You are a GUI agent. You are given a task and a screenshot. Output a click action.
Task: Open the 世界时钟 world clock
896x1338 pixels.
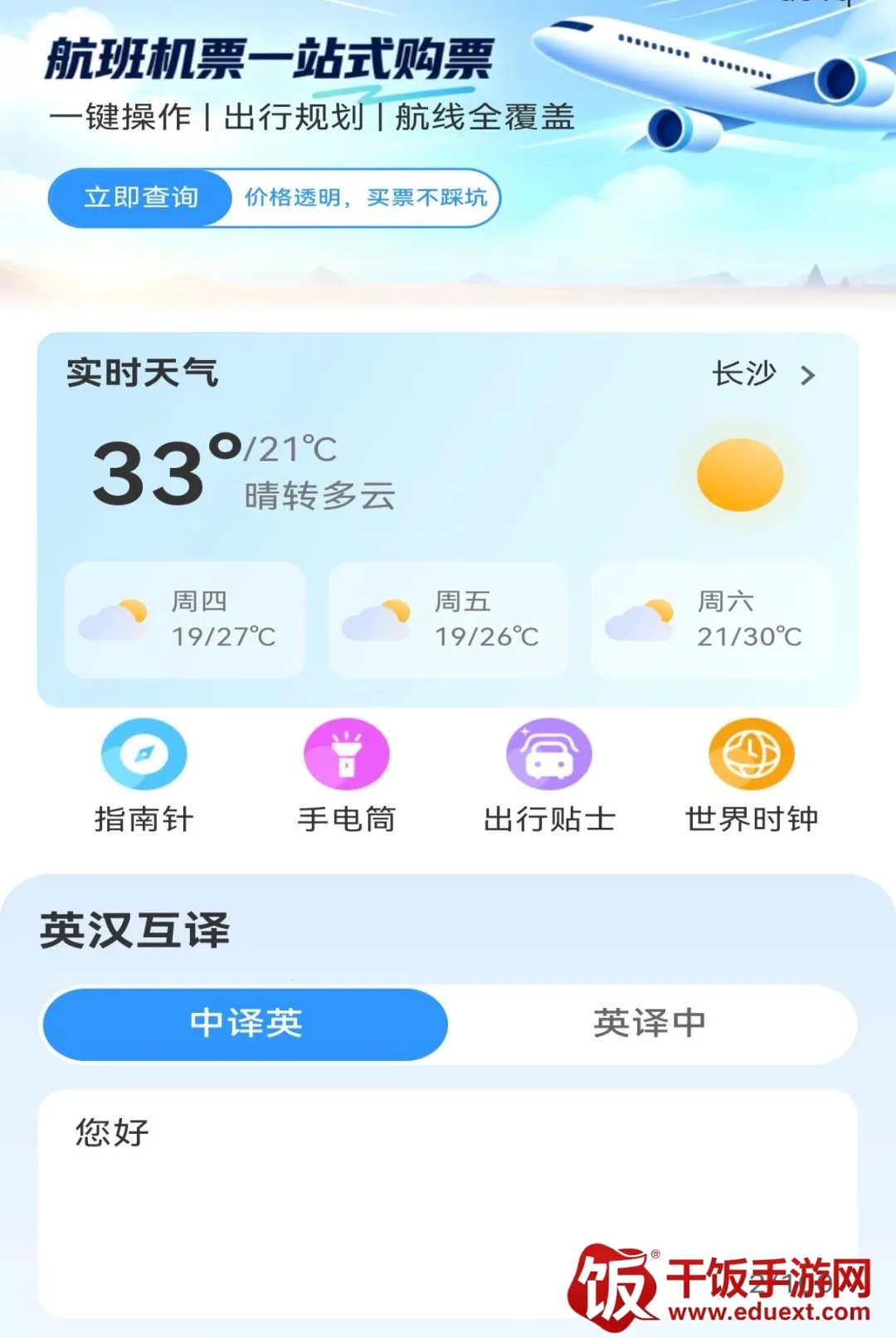(x=752, y=776)
